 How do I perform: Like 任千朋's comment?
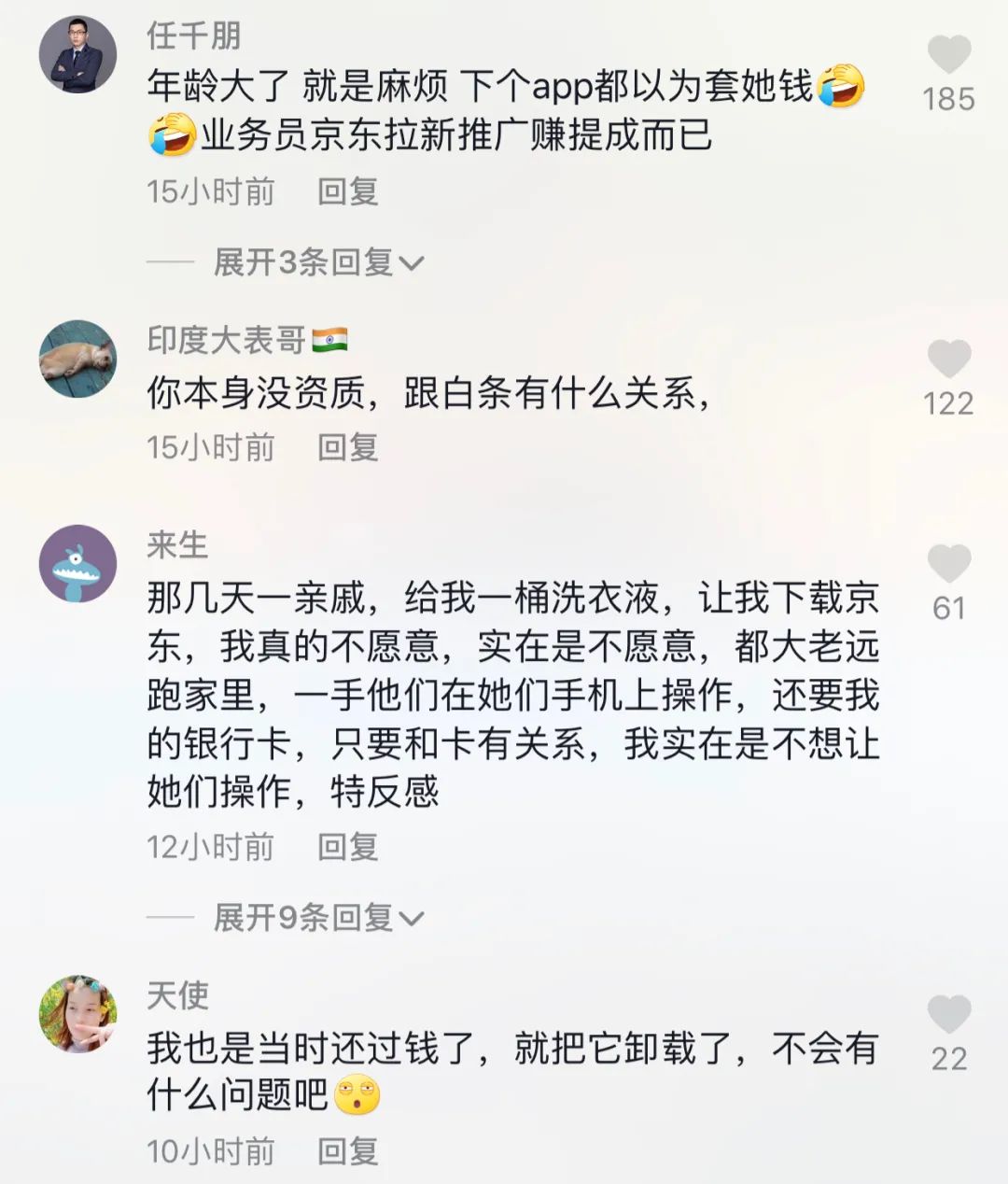948,54
